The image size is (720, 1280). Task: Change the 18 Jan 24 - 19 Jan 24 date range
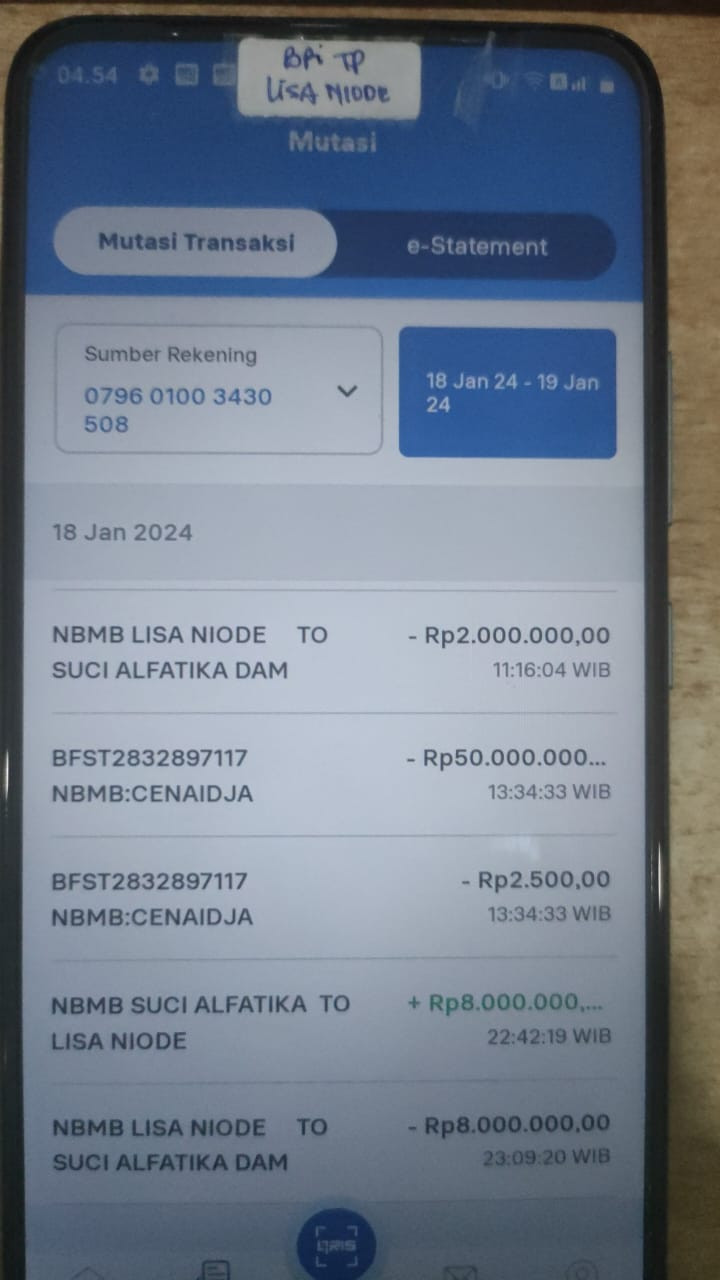[x=507, y=393]
